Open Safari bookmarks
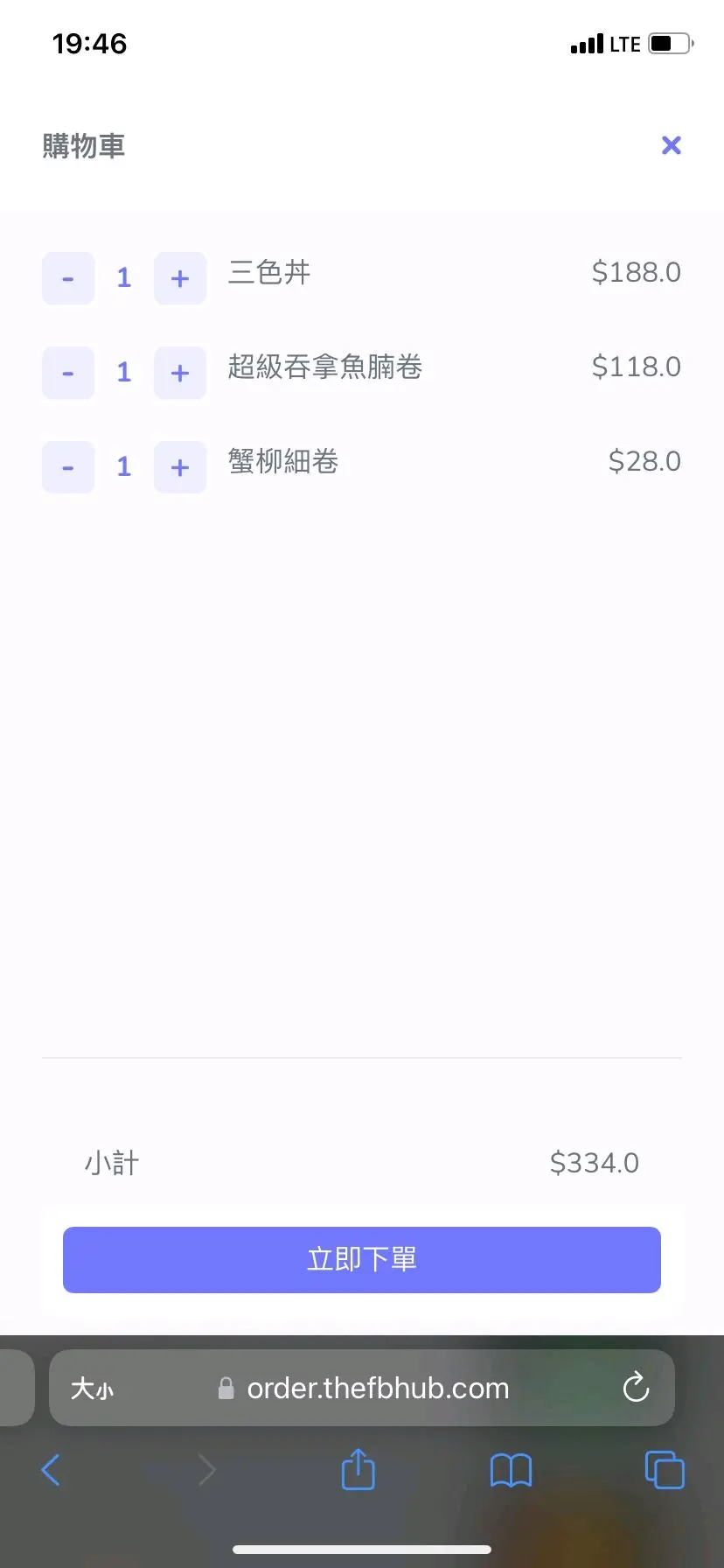724x1568 pixels. (511, 1470)
